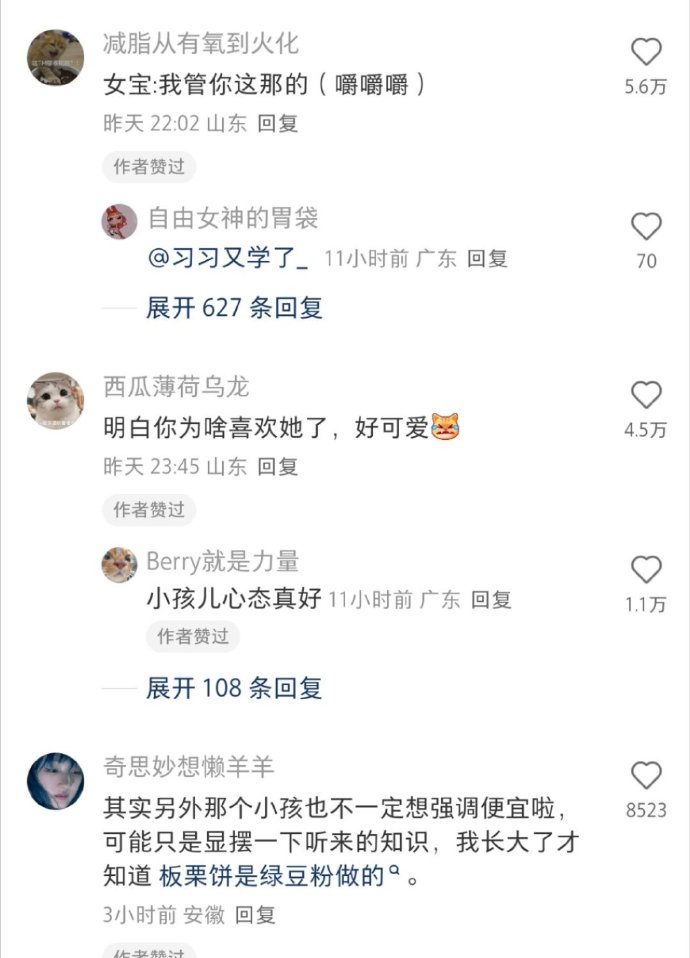The height and width of the screenshot is (958, 690).
Task: Reply to Berry就是力量's reply
Action: pos(491,600)
